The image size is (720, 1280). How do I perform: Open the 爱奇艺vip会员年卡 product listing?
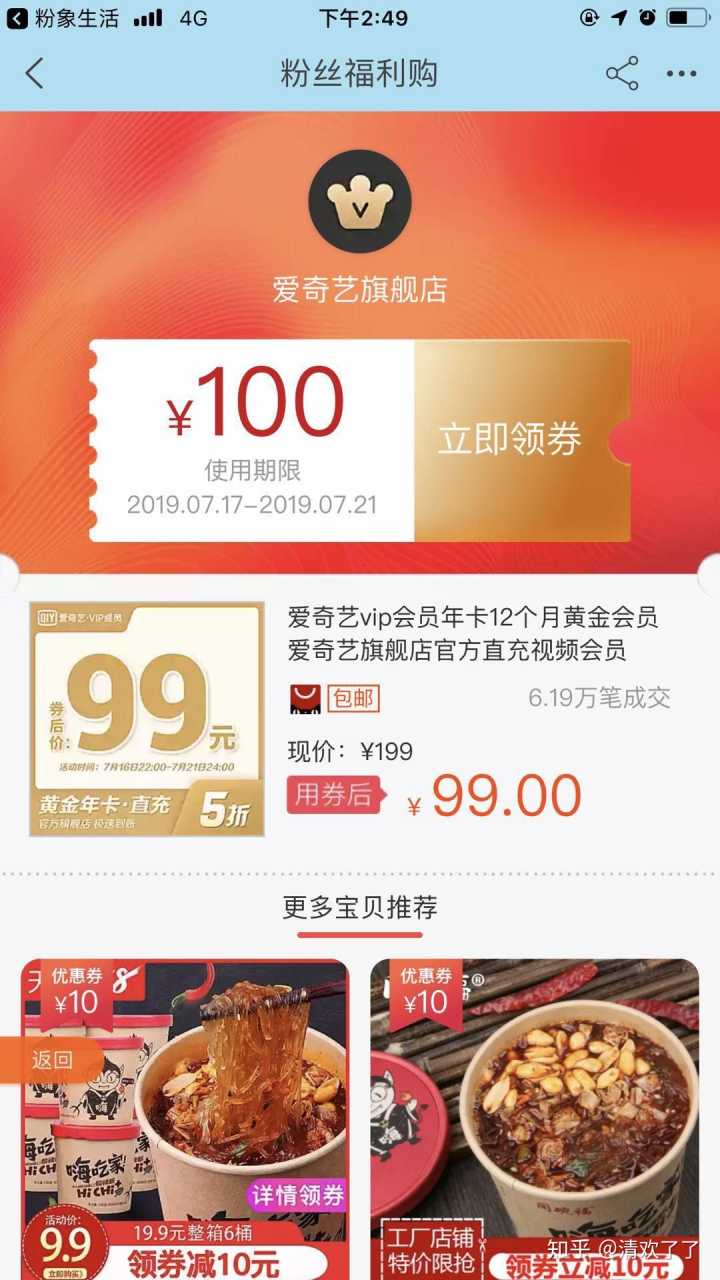click(472, 634)
